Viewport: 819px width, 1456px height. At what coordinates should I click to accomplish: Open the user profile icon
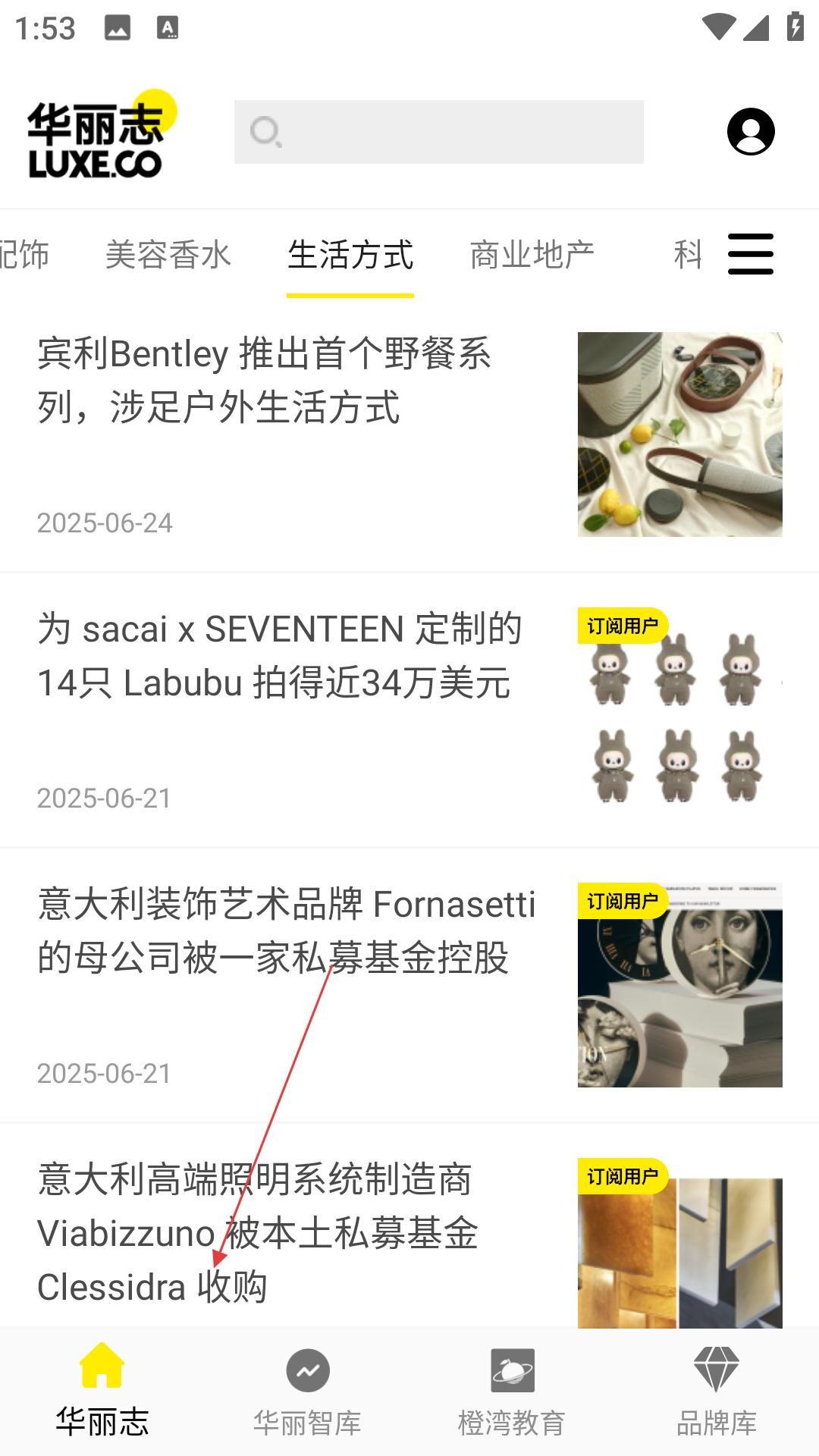[x=751, y=132]
